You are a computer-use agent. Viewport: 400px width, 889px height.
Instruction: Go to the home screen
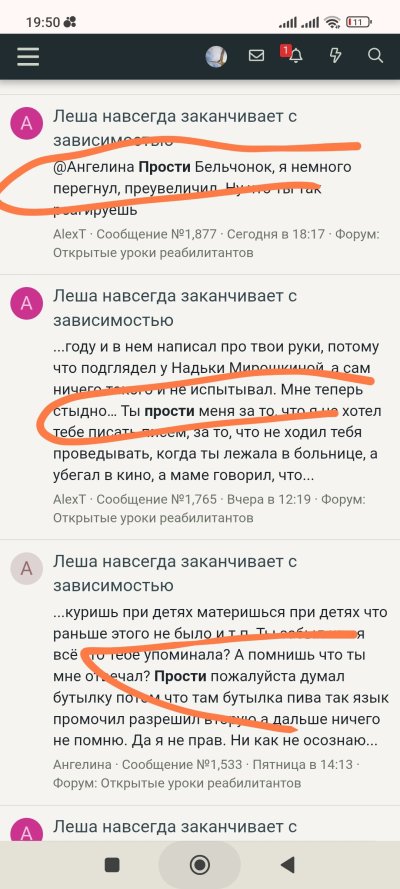click(x=199, y=864)
